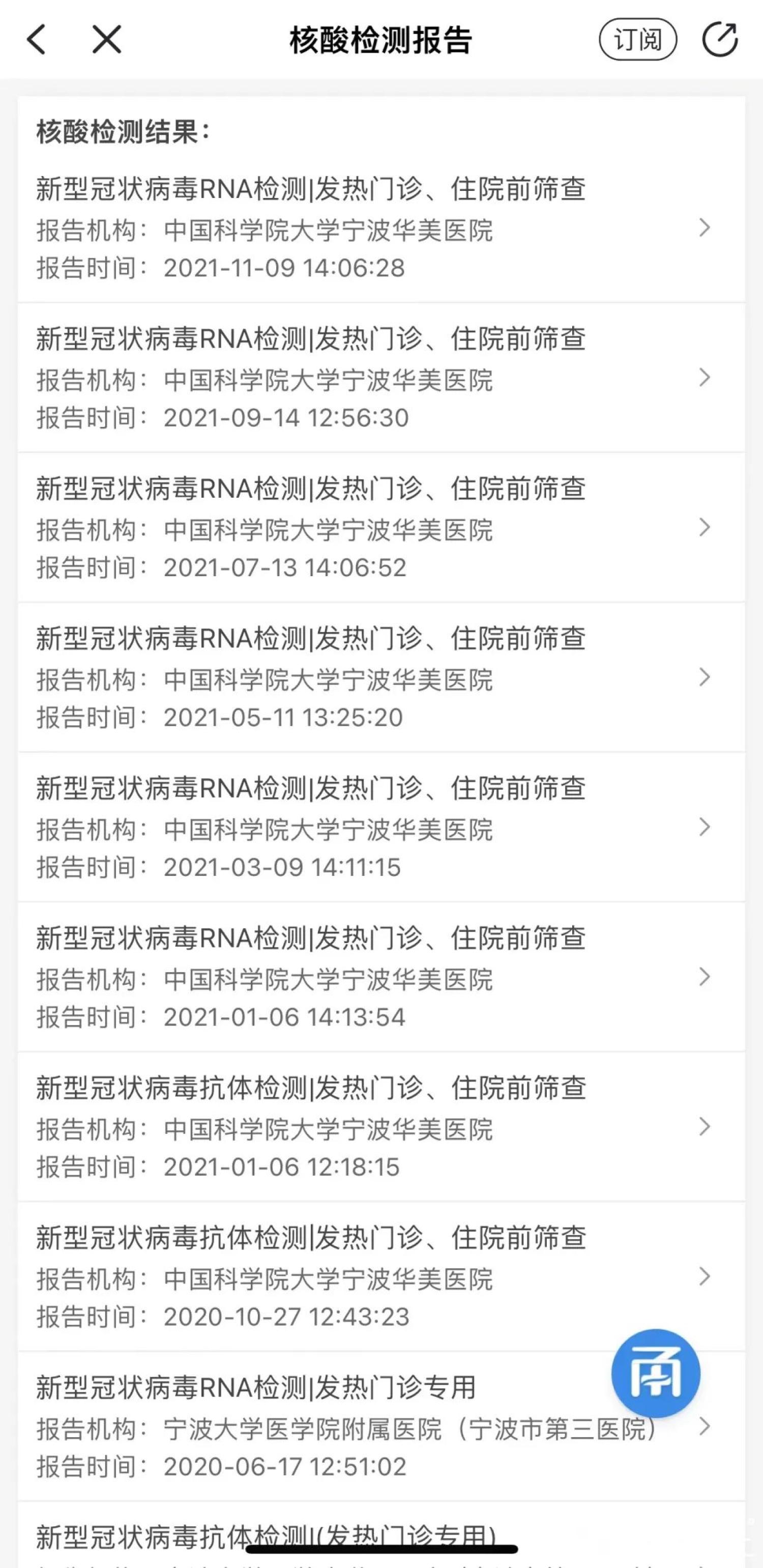Open 宁波市第三医院 report dated 2020-06-17
The width and height of the screenshot is (763, 1568).
[341, 1427]
